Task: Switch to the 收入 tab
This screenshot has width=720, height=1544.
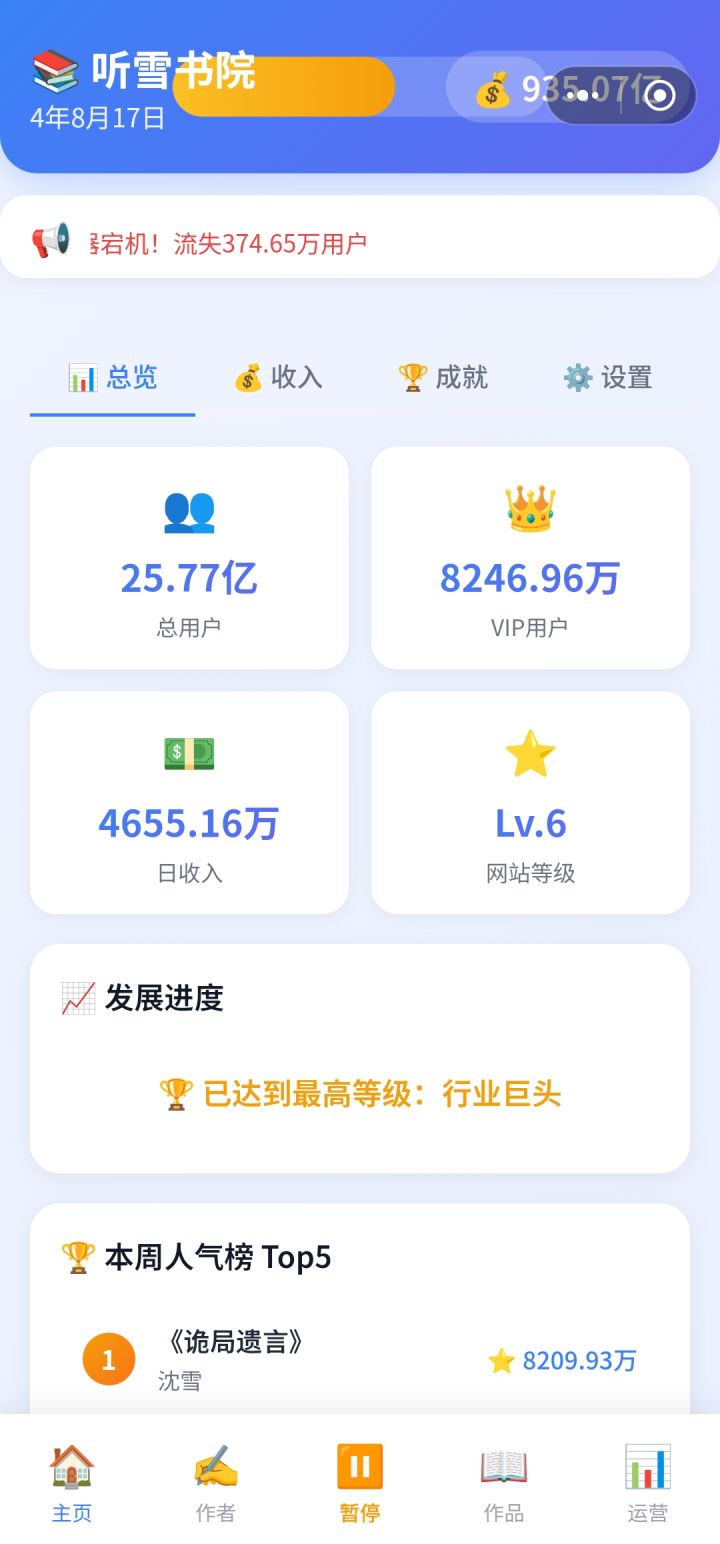Action: click(277, 377)
